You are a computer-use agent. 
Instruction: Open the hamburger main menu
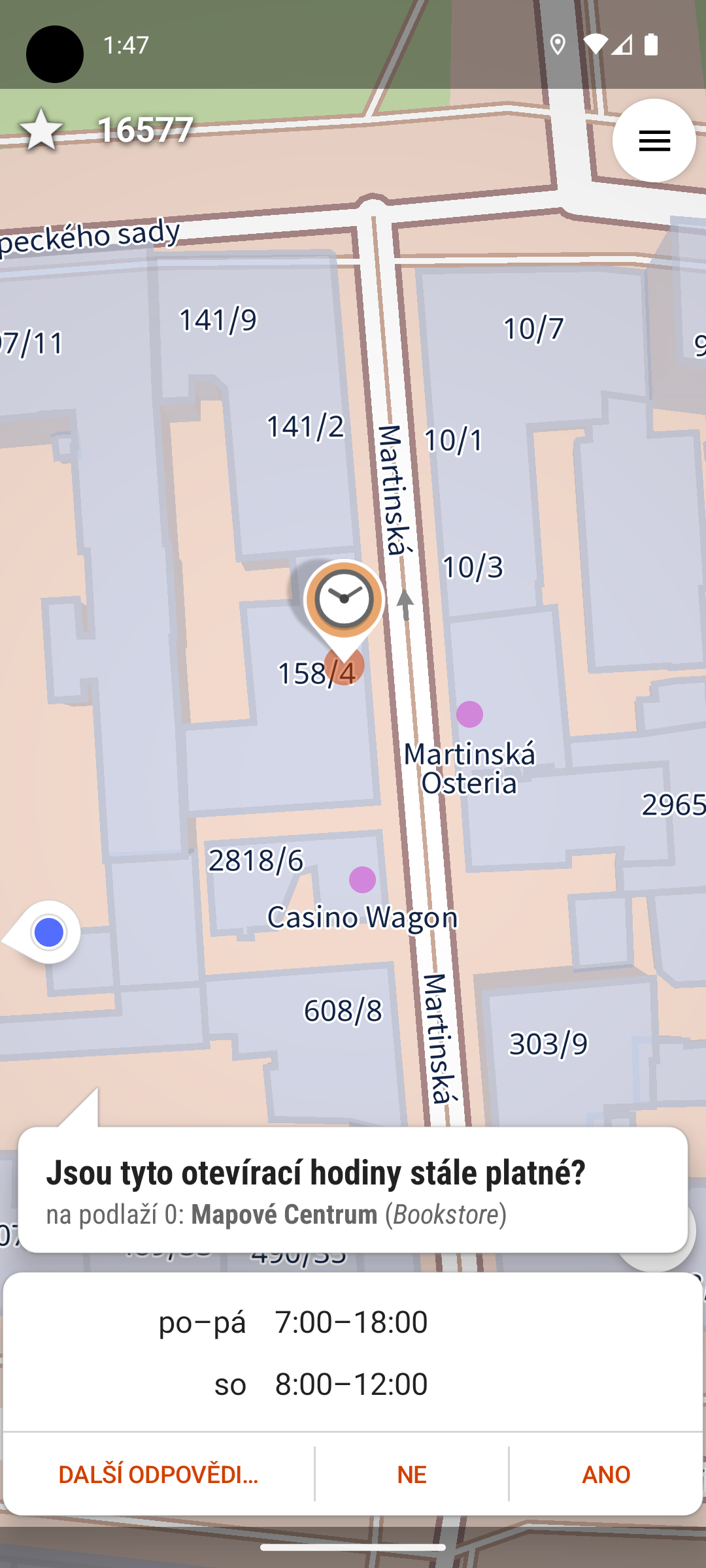tap(654, 140)
